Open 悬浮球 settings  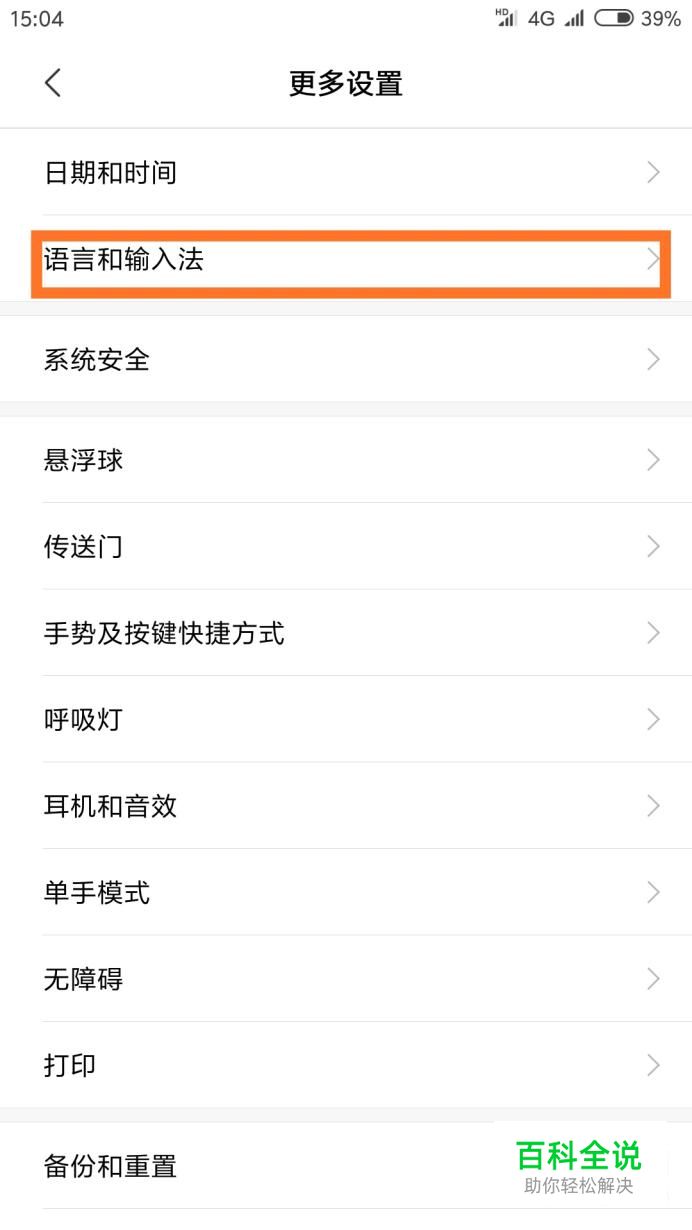point(346,460)
